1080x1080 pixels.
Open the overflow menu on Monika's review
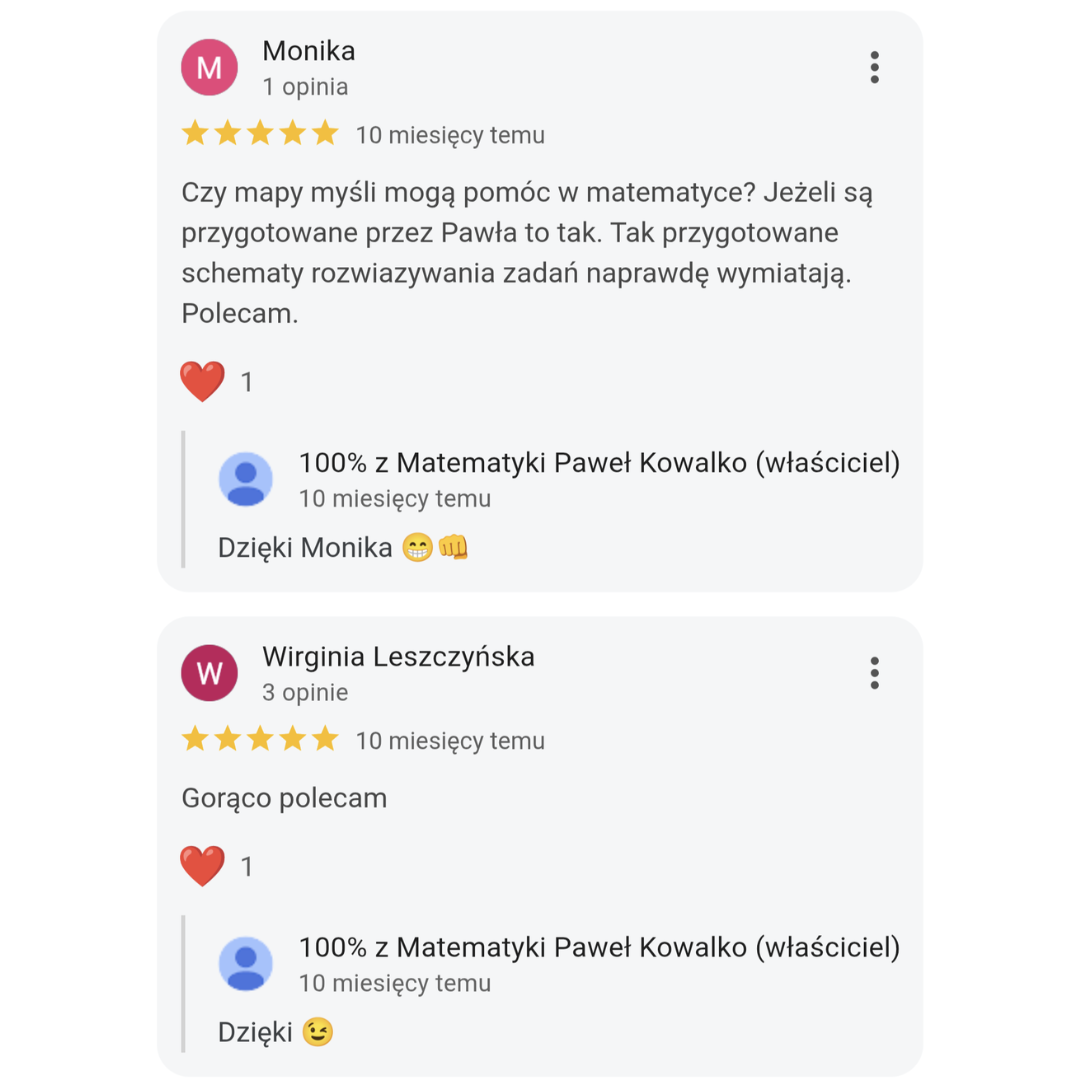point(874,67)
